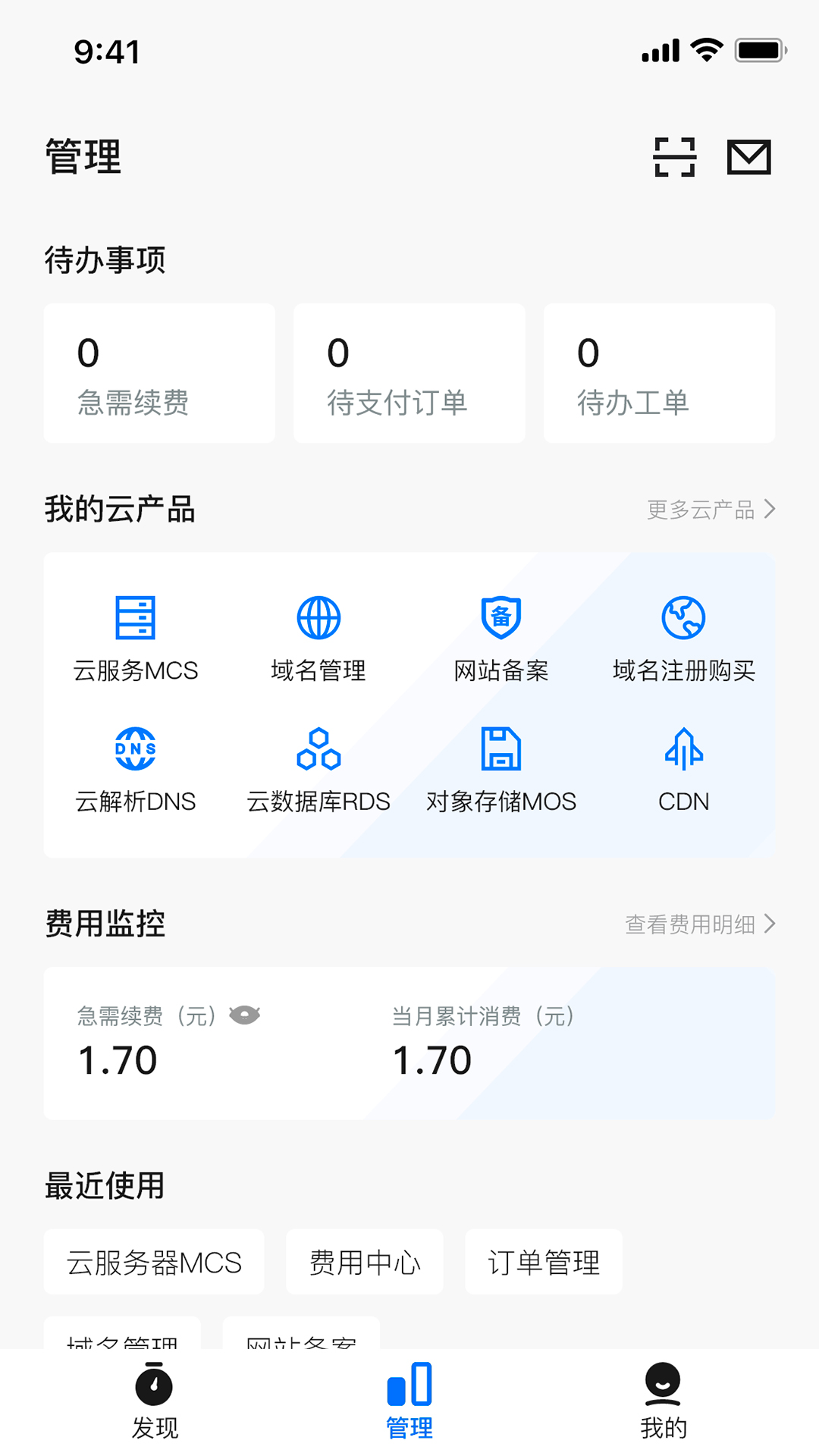
Task: Open the CDN product
Action: pos(683,769)
